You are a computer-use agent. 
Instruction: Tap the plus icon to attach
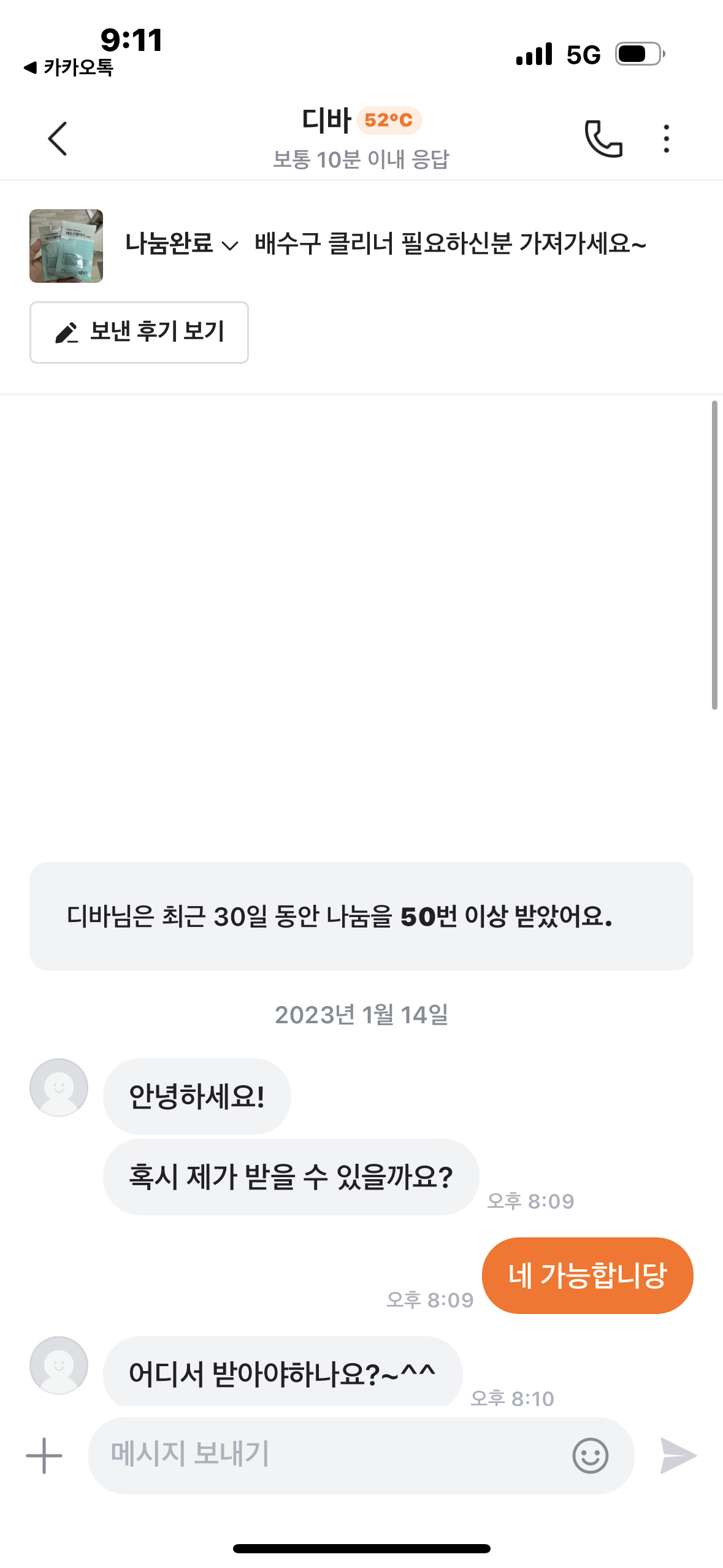pyautogui.click(x=44, y=1455)
